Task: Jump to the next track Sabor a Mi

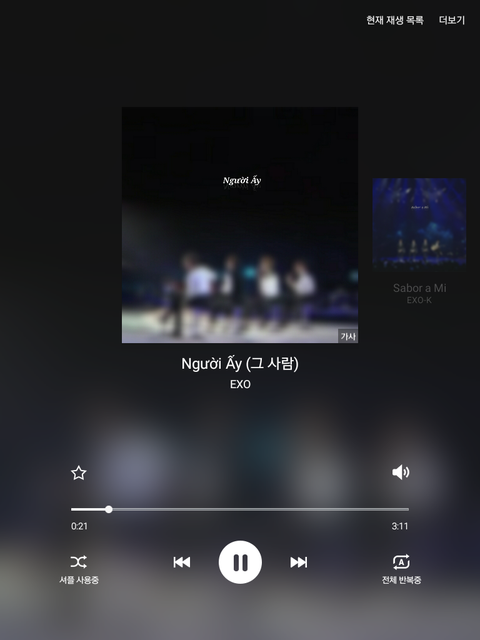Action: click(x=419, y=241)
